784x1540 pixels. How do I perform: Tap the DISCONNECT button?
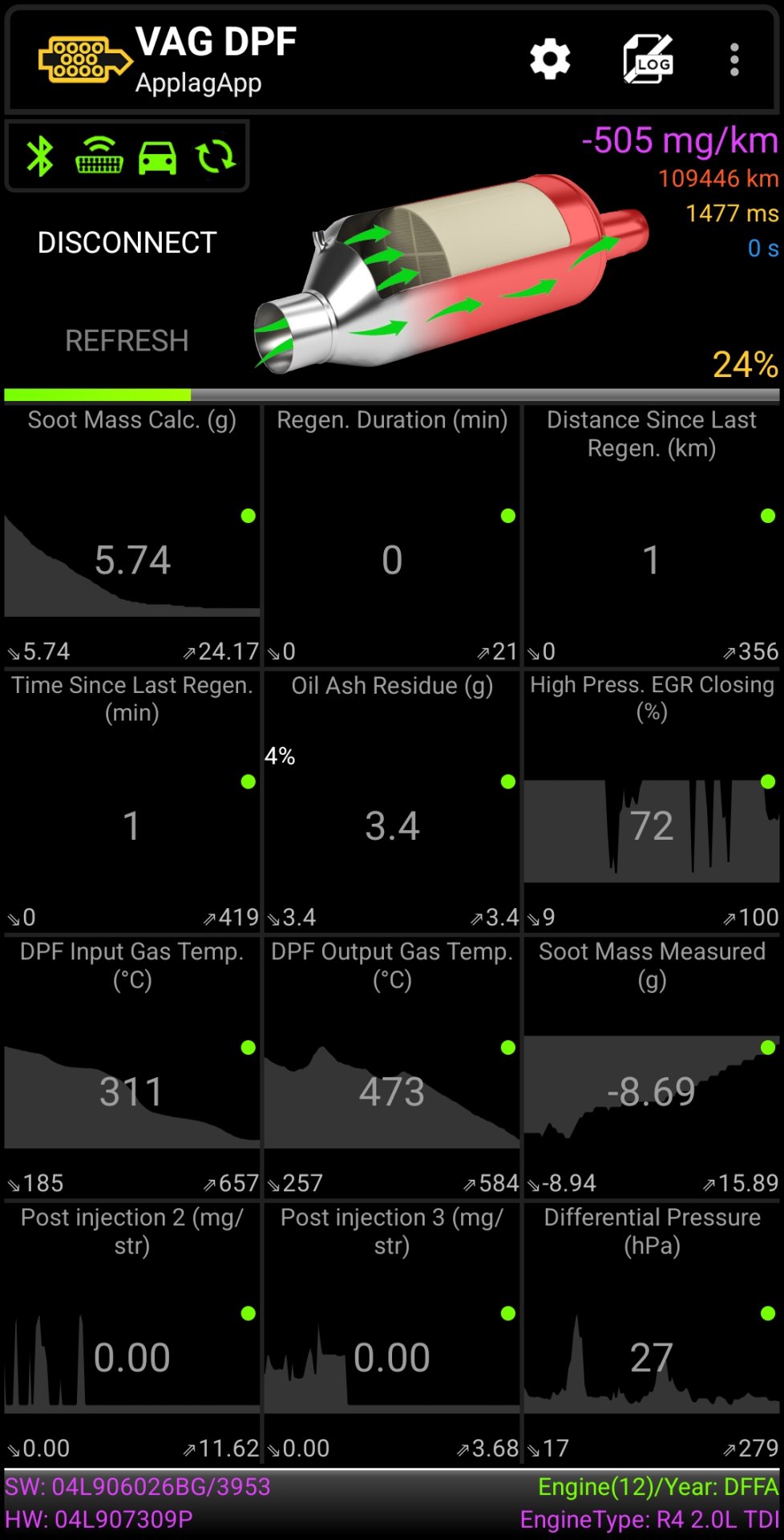click(x=127, y=242)
